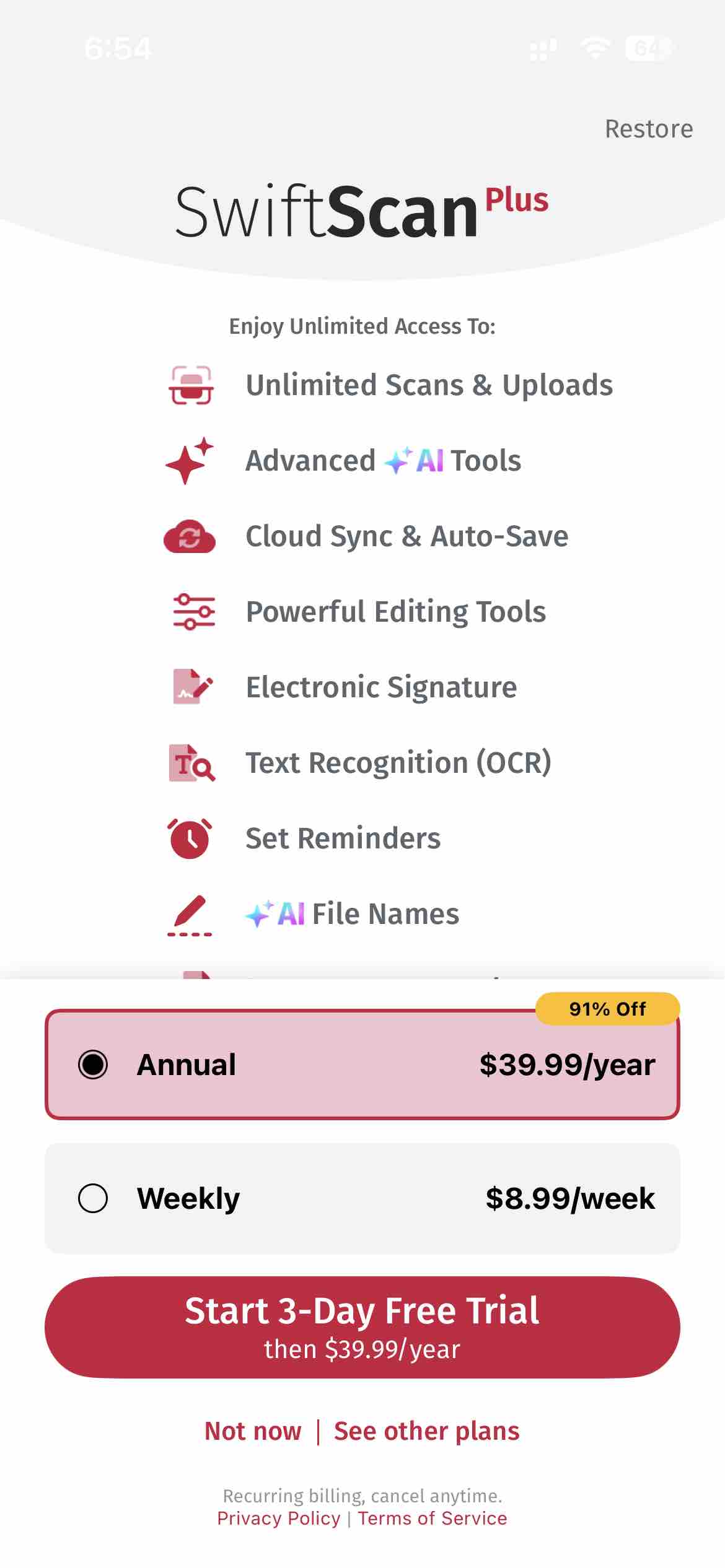This screenshot has width=725, height=1568.
Task: Click the AI File Names pencil icon
Action: pos(190,913)
